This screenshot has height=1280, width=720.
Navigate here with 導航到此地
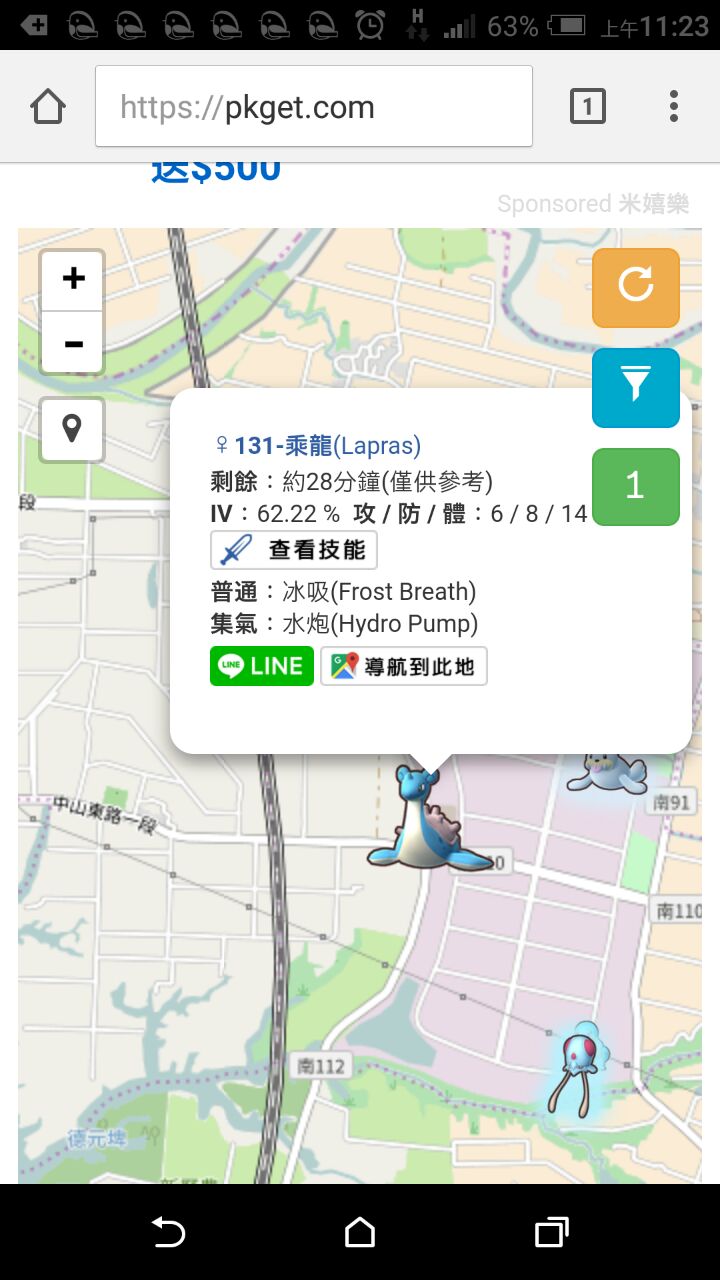(x=404, y=666)
